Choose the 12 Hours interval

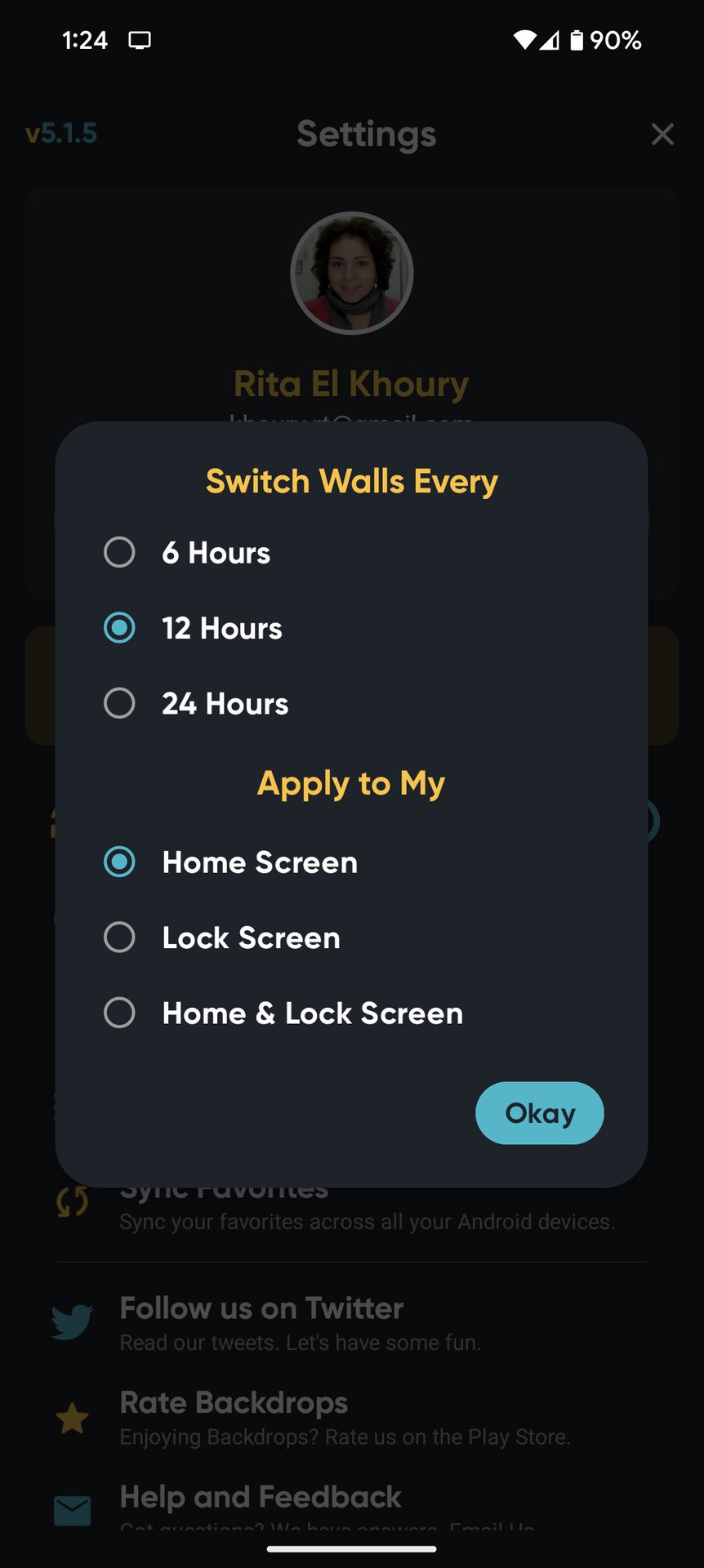coord(120,628)
